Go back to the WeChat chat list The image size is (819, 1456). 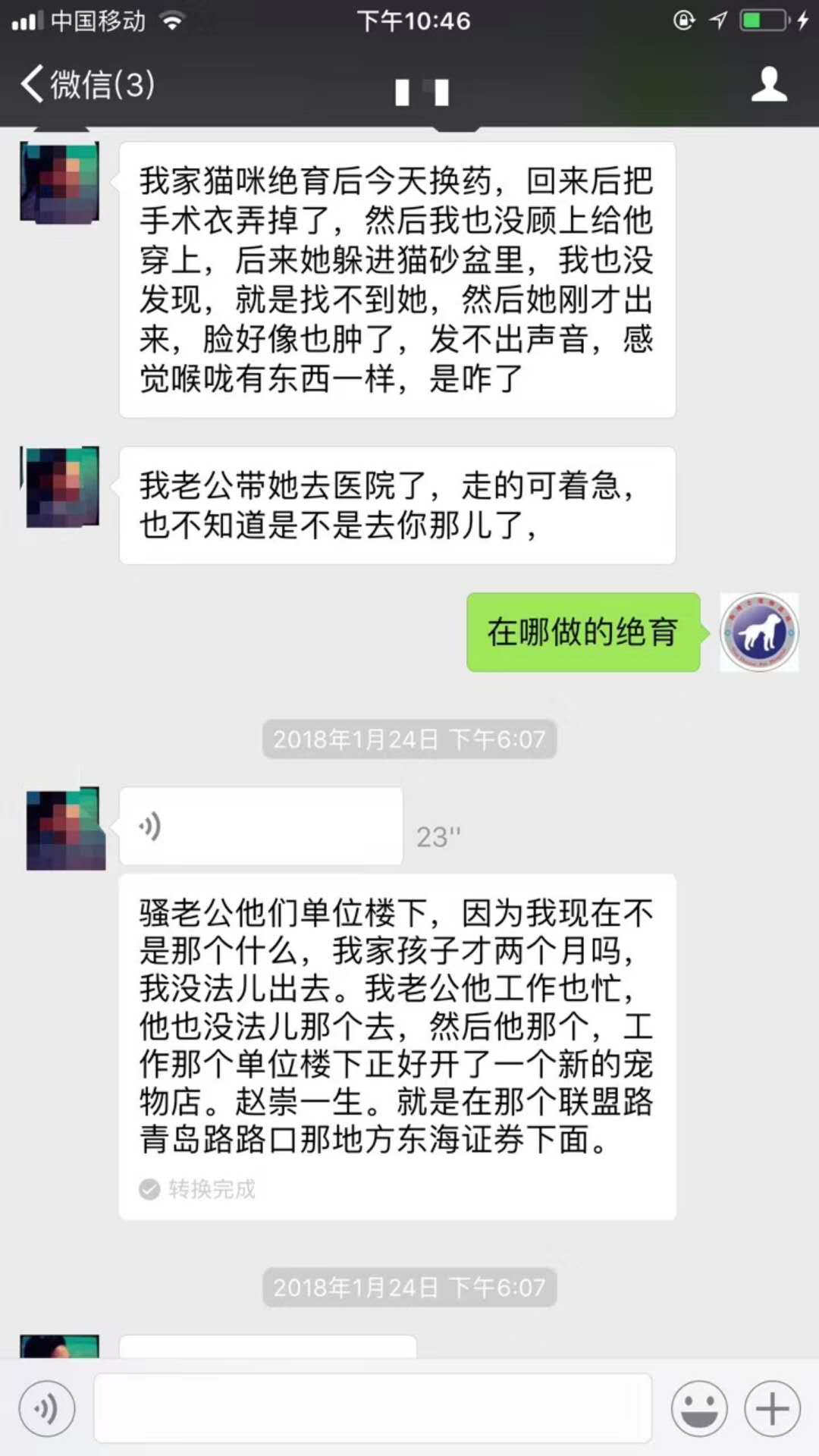(x=87, y=83)
